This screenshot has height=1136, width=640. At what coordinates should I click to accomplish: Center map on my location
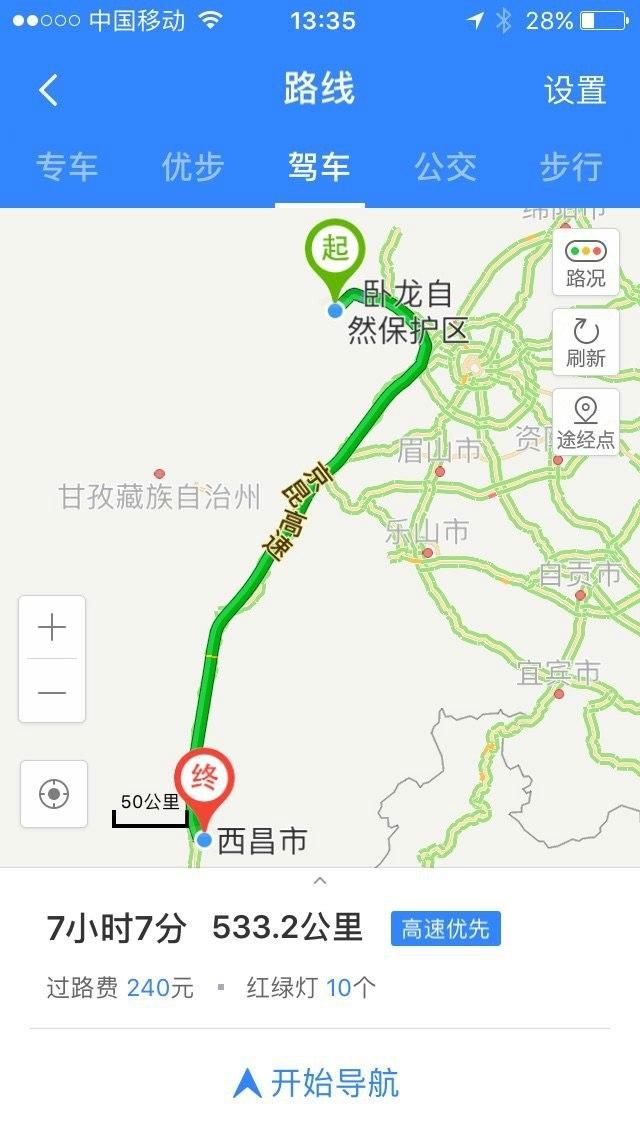tap(54, 794)
